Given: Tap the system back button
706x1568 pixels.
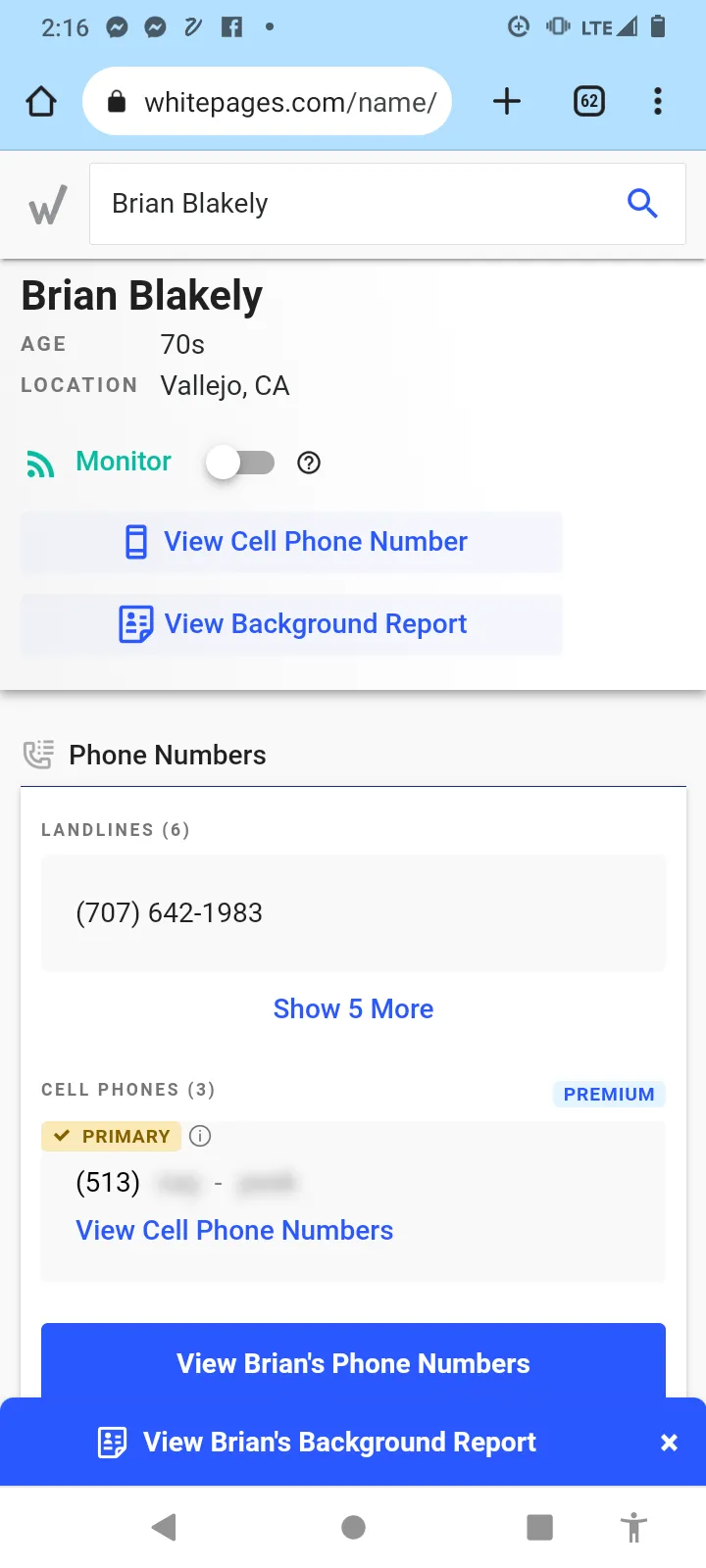Looking at the screenshot, I should tap(164, 1527).
